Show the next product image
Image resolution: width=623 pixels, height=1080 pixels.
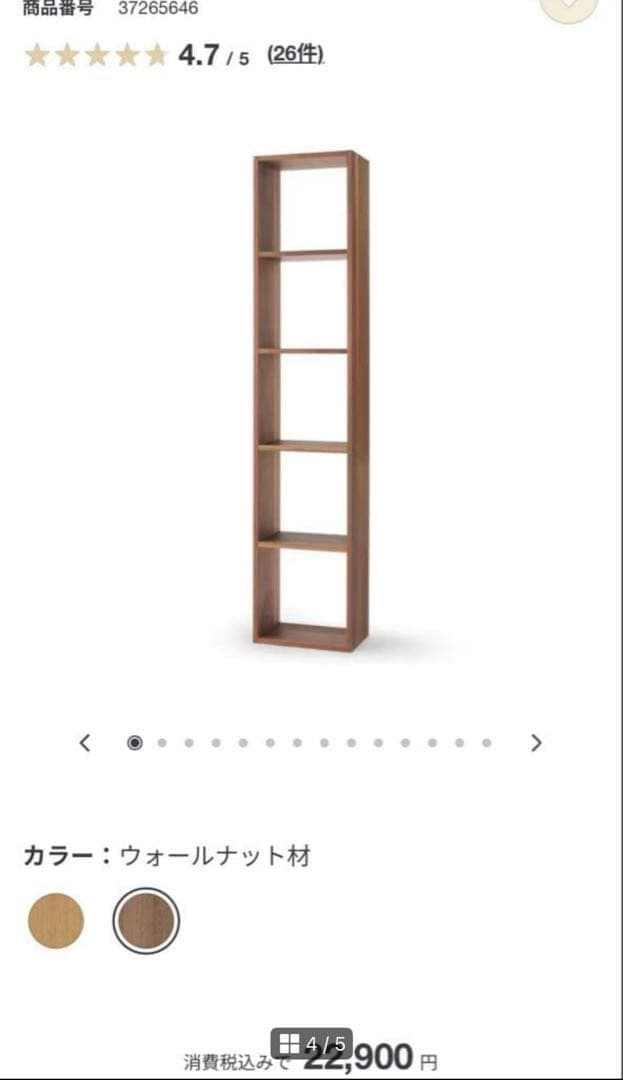536,742
